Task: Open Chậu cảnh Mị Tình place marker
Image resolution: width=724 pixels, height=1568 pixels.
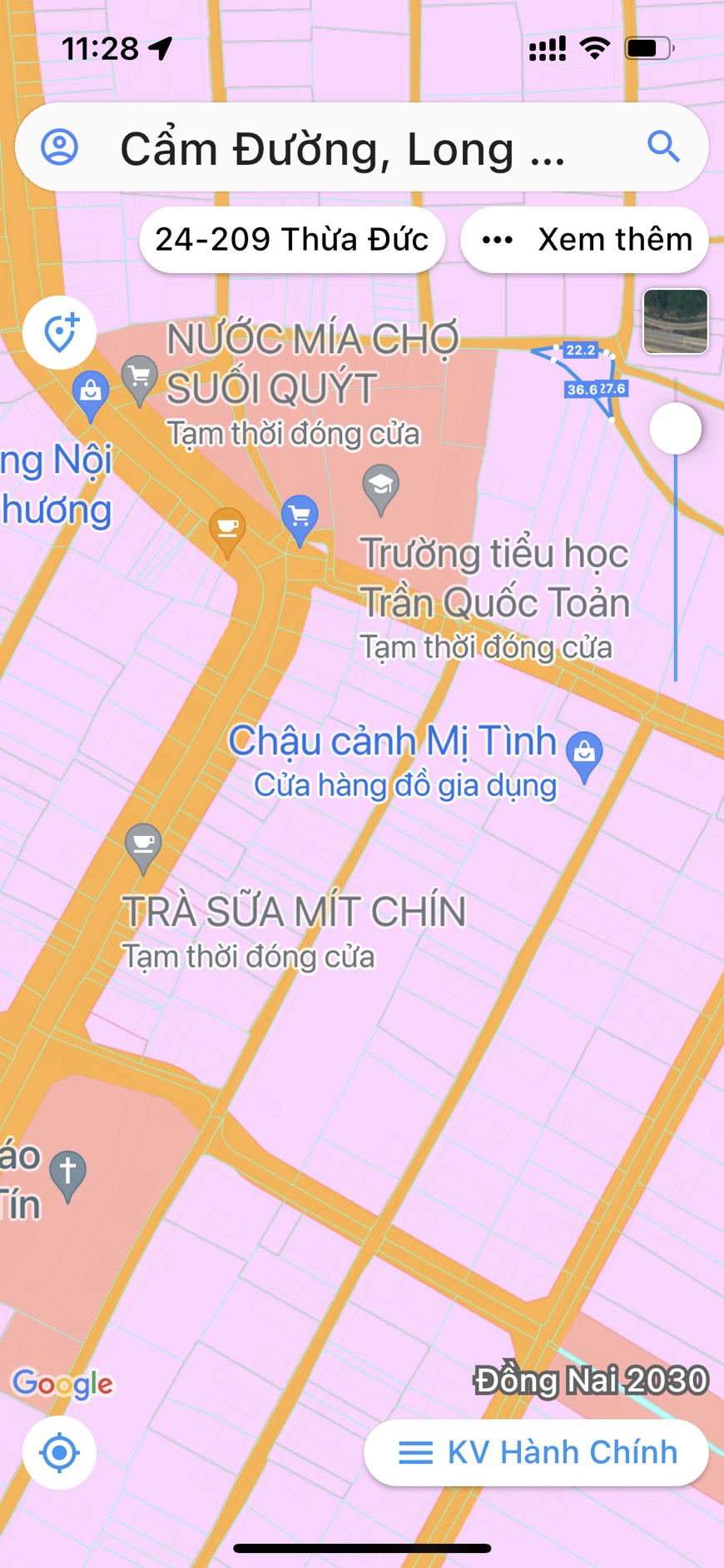Action: pyautogui.click(x=584, y=753)
